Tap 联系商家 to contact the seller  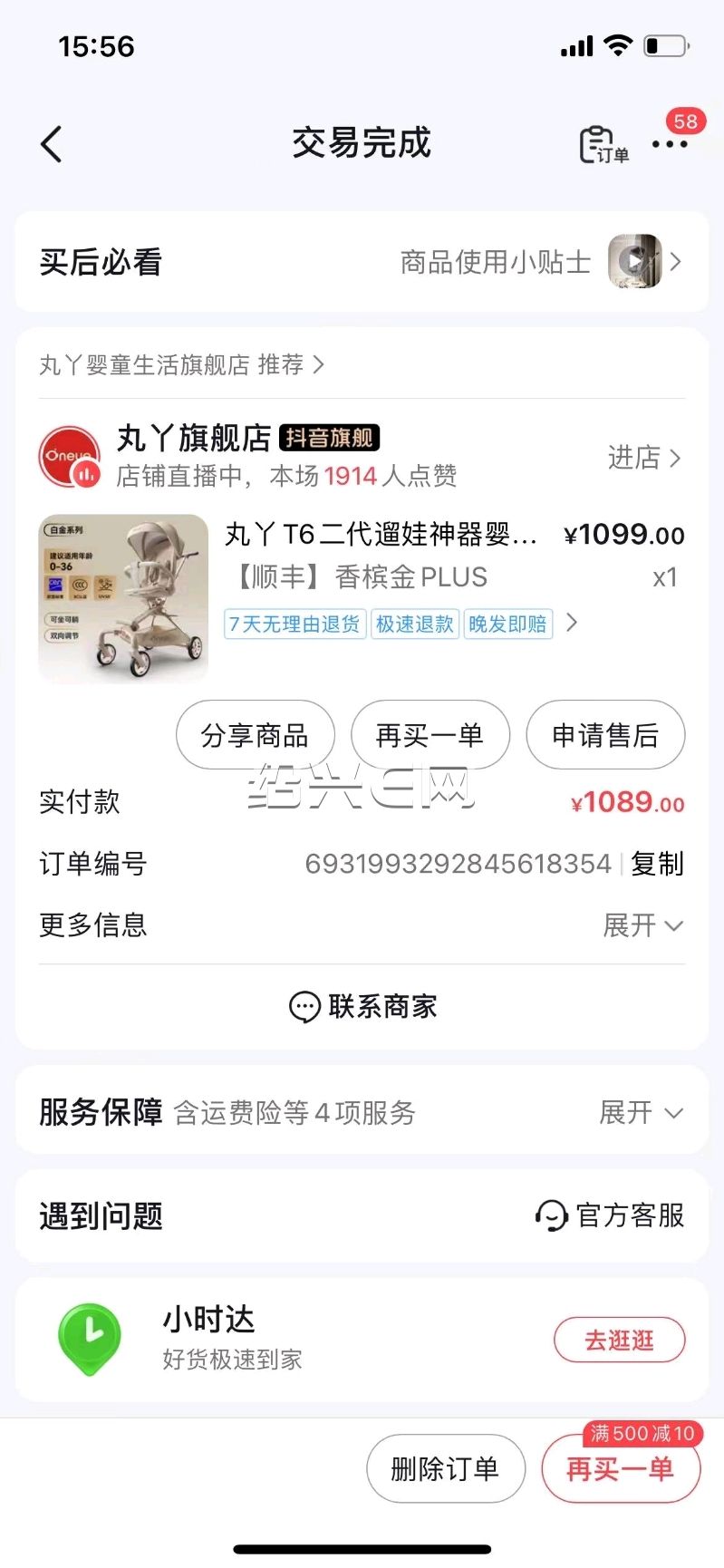[362, 1006]
